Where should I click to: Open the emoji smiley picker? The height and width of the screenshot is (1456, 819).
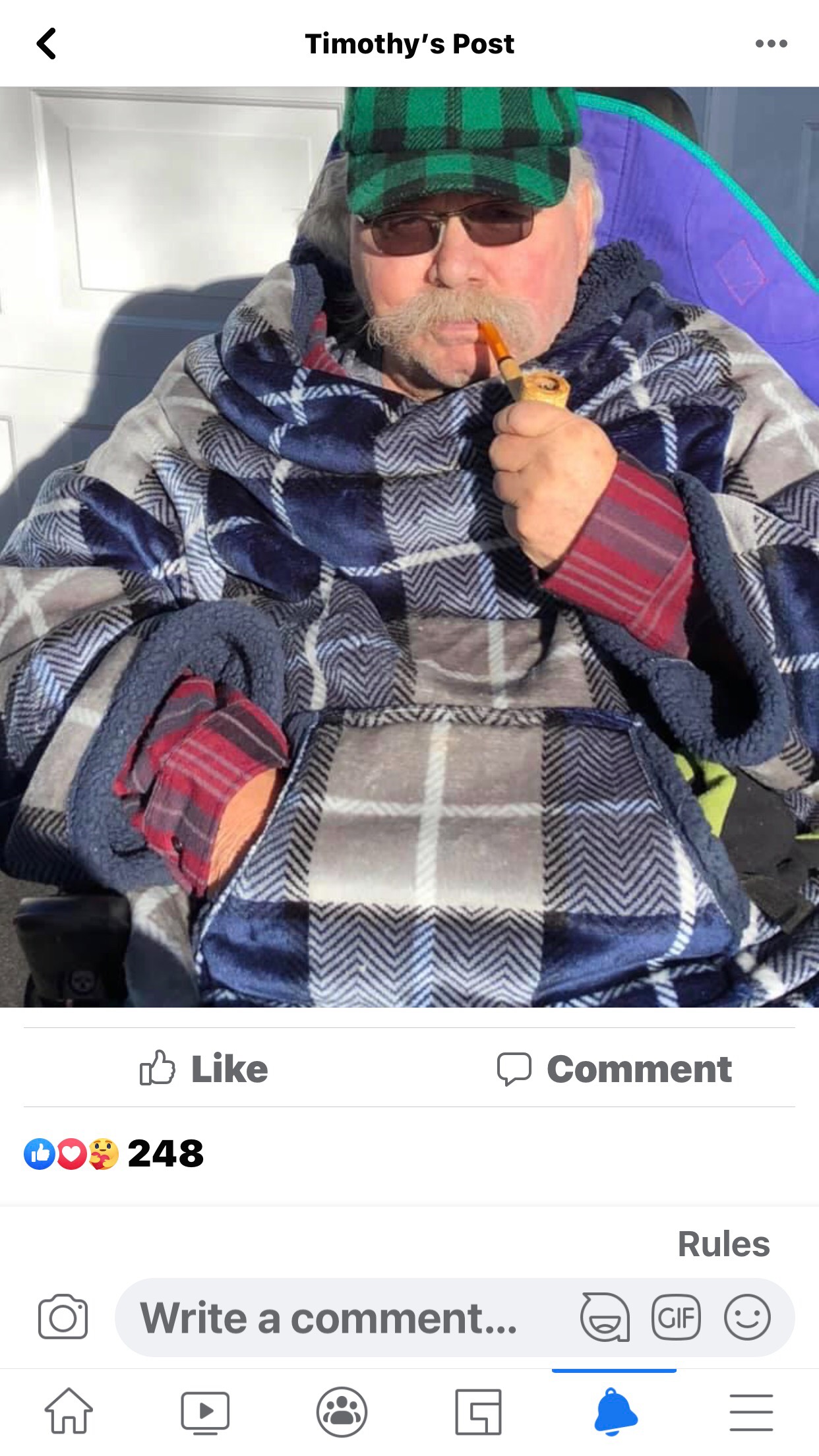tap(747, 1318)
